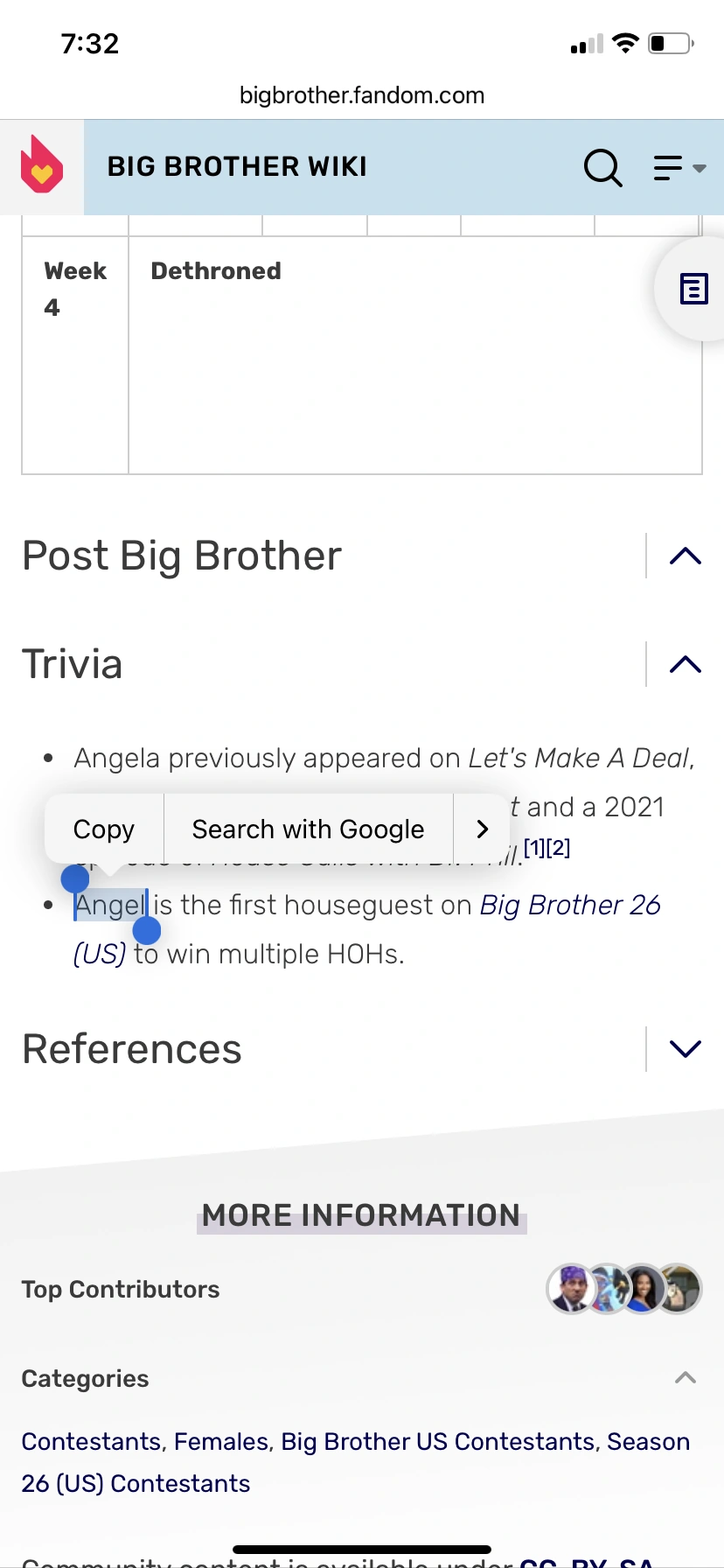
Task: Tap the first Top Contributors avatar
Action: (x=572, y=1289)
